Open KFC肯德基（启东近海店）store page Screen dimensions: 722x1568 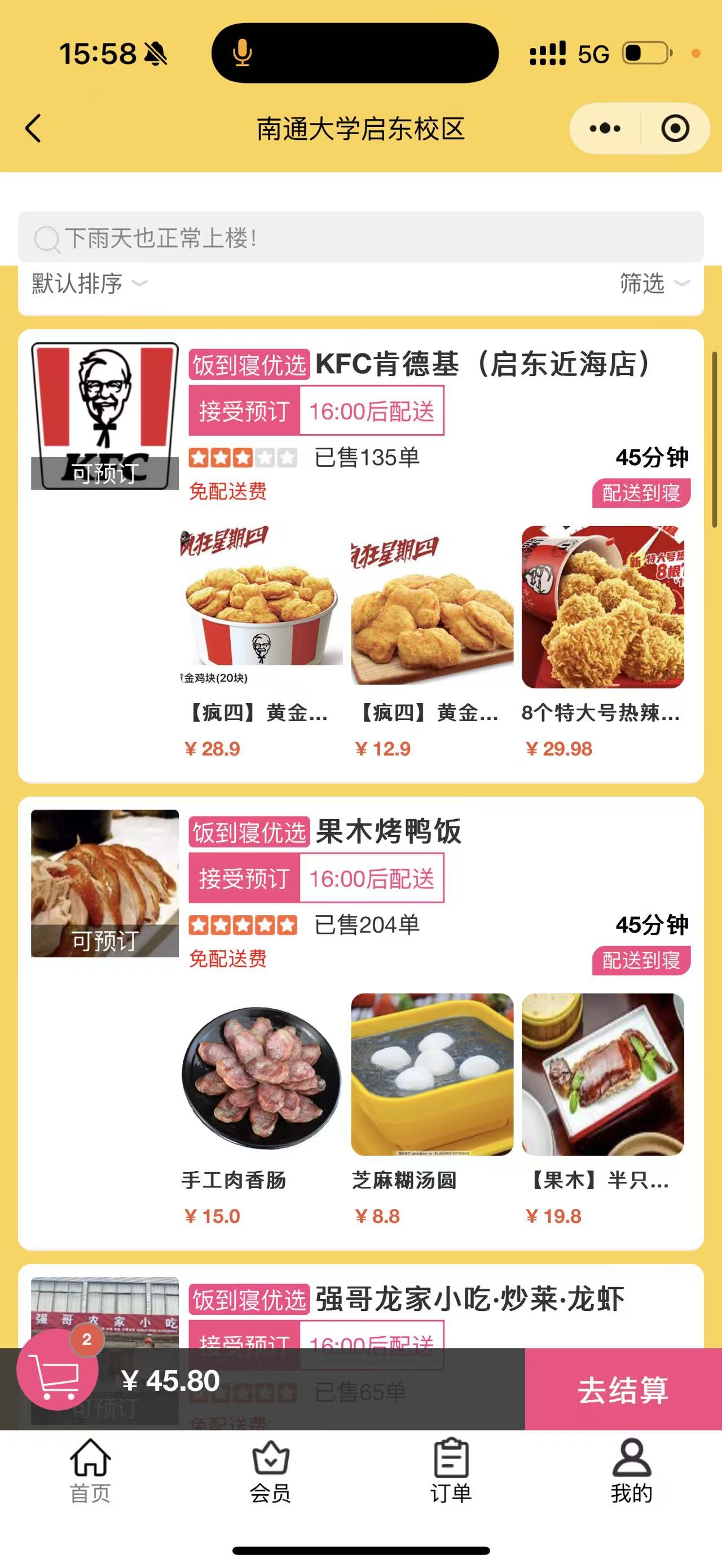[483, 364]
